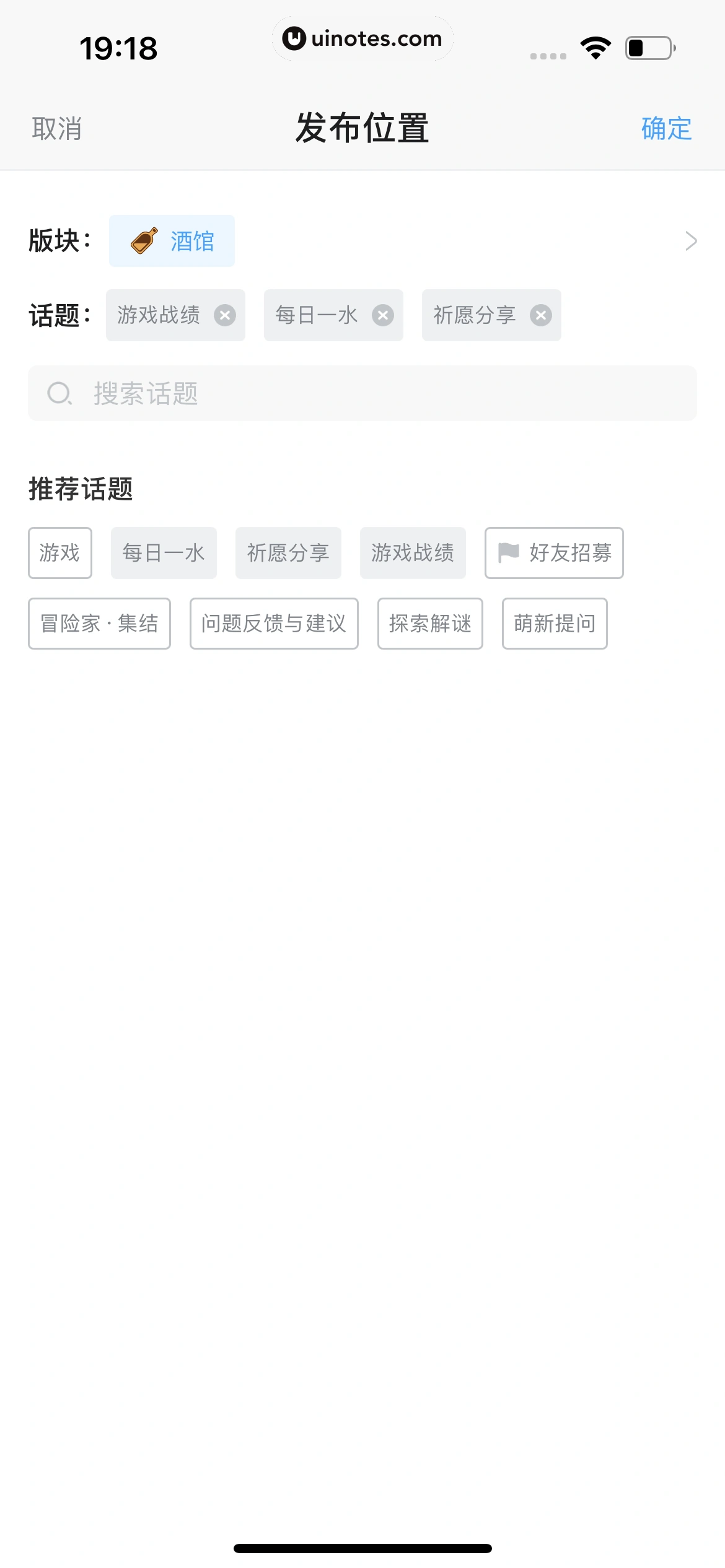The image size is (725, 1568).
Task: Toggle the 探索解谜 recommended topic chip
Action: pos(430,624)
